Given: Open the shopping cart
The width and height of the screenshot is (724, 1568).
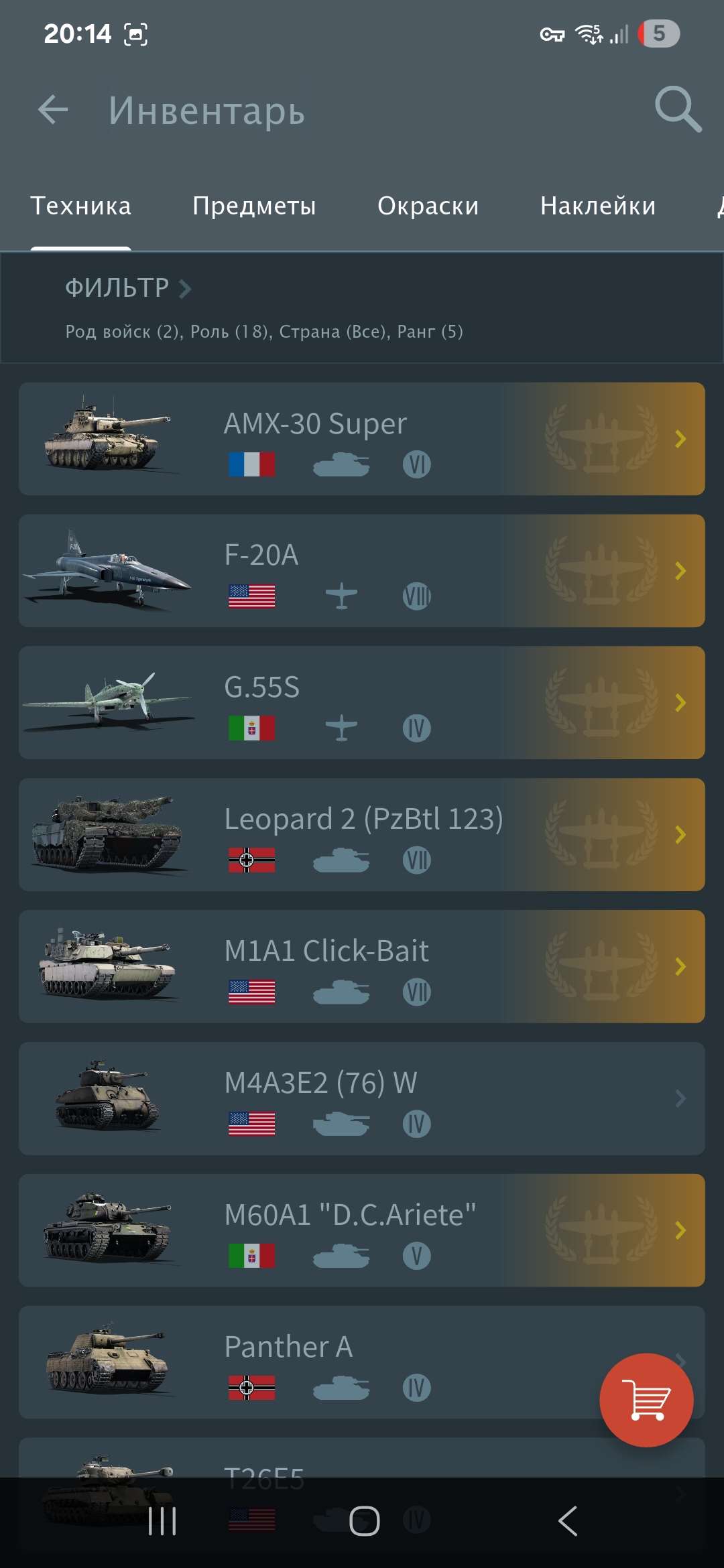Looking at the screenshot, I should pos(646,1400).
